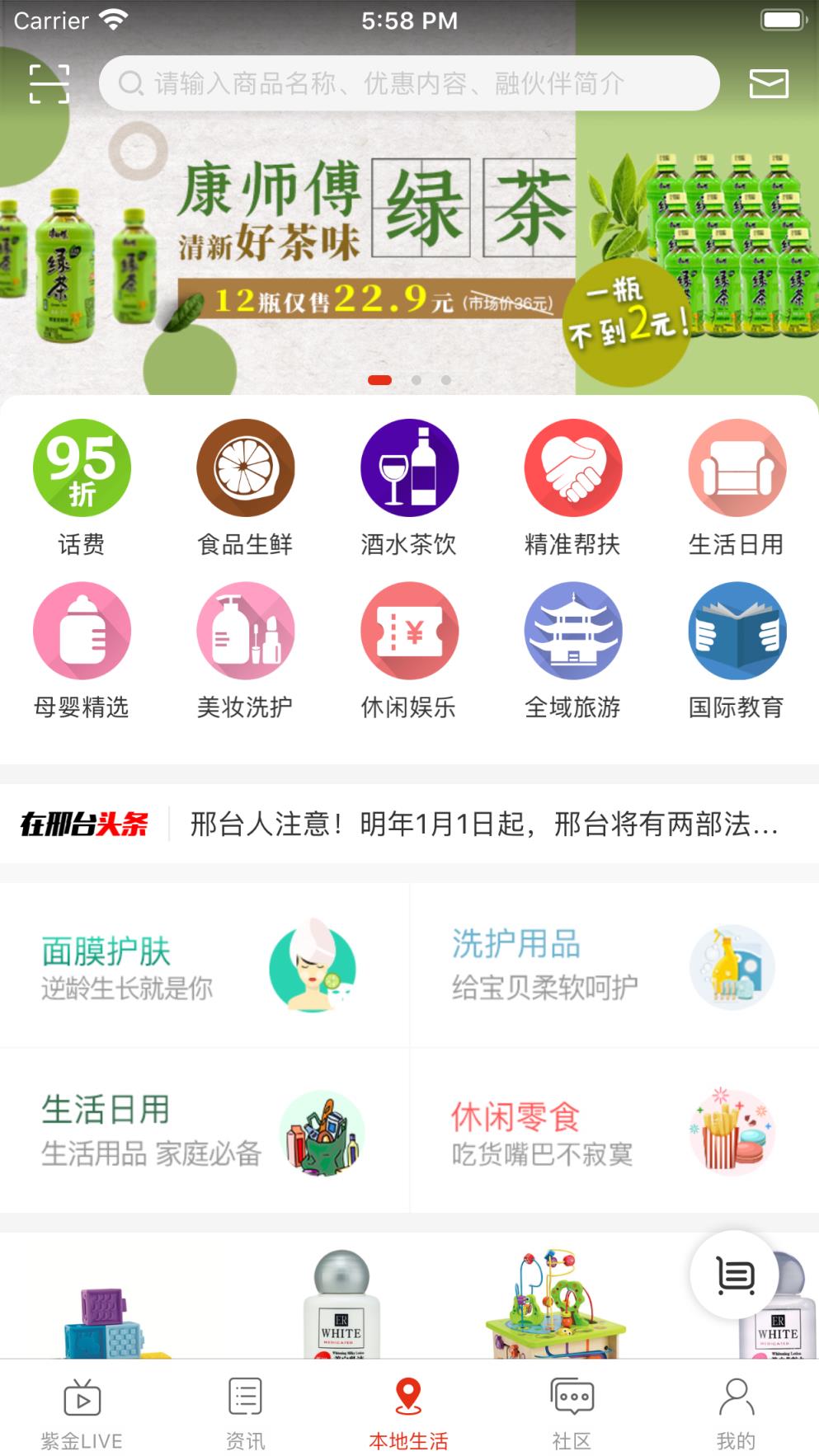Select the 话费 95折 category icon
The height and width of the screenshot is (1456, 819).
tap(81, 467)
